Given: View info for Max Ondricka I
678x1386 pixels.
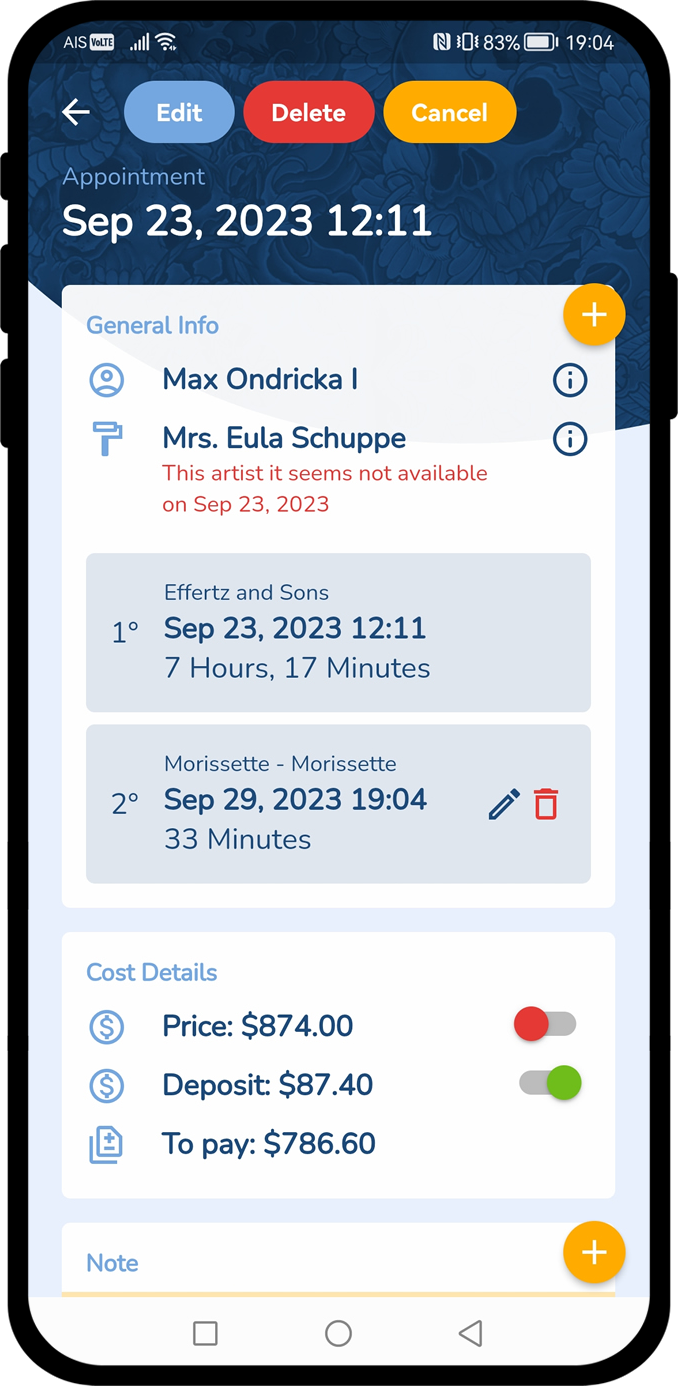Looking at the screenshot, I should (570, 380).
